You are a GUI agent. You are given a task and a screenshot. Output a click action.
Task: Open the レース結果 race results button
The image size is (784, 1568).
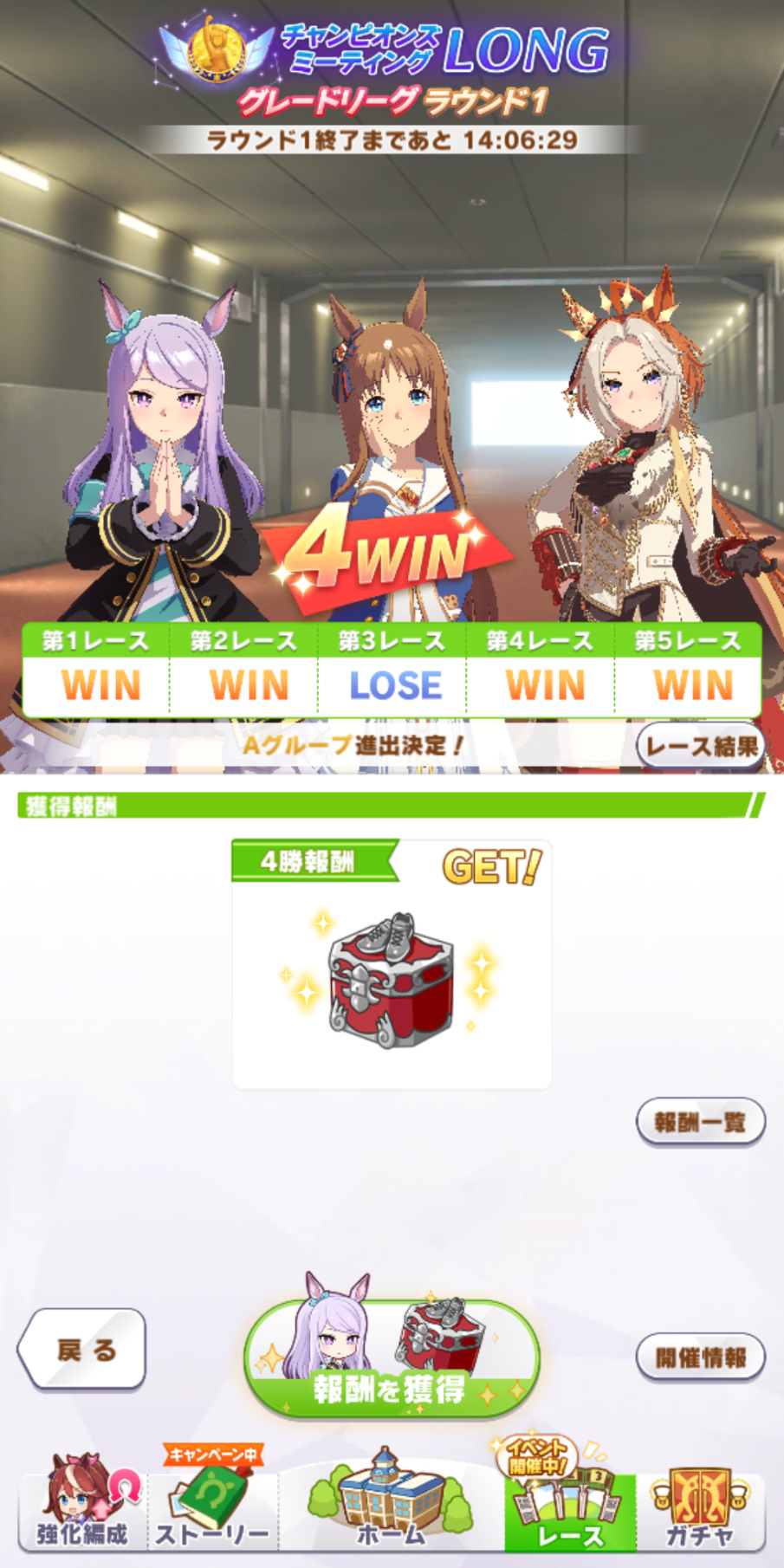point(701,746)
